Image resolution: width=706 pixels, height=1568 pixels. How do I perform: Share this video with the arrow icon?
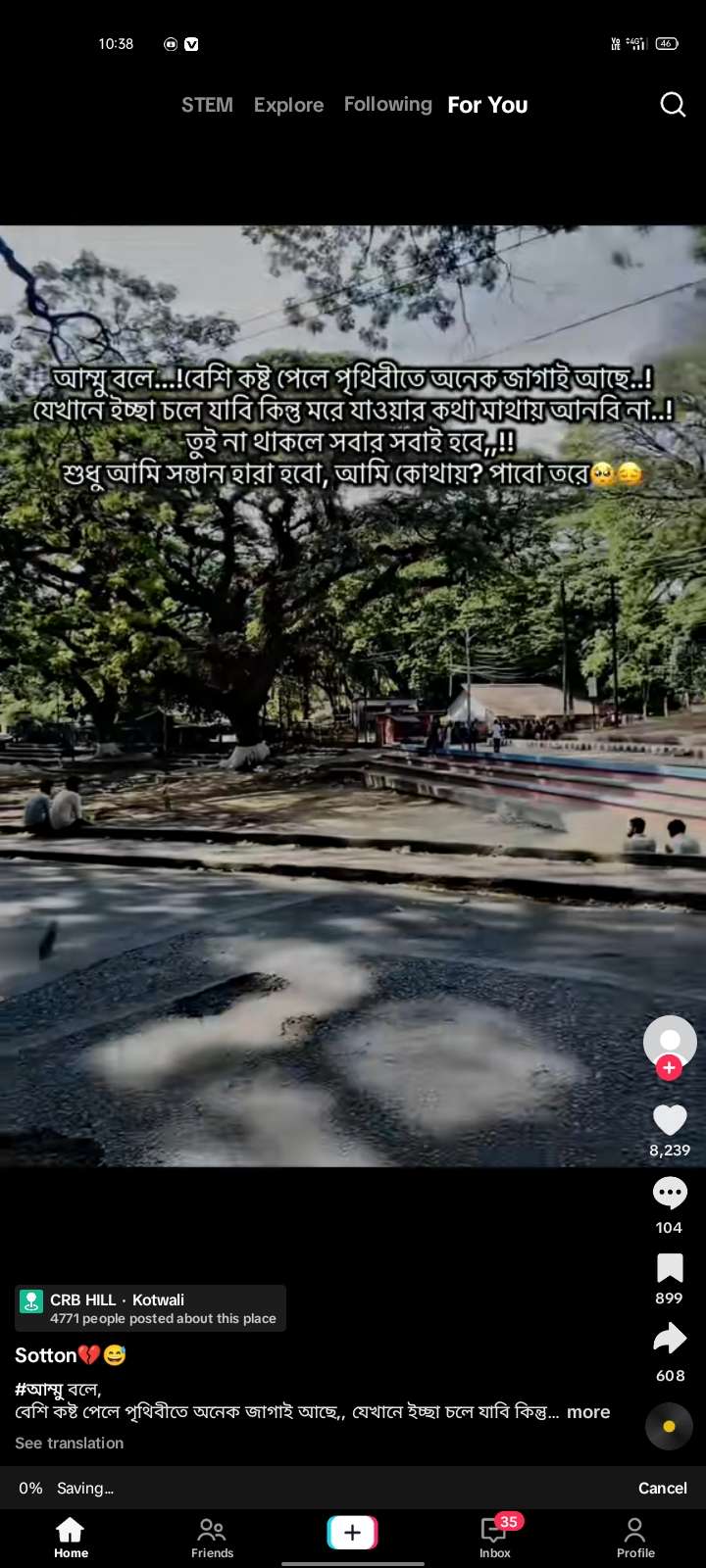[x=670, y=1339]
